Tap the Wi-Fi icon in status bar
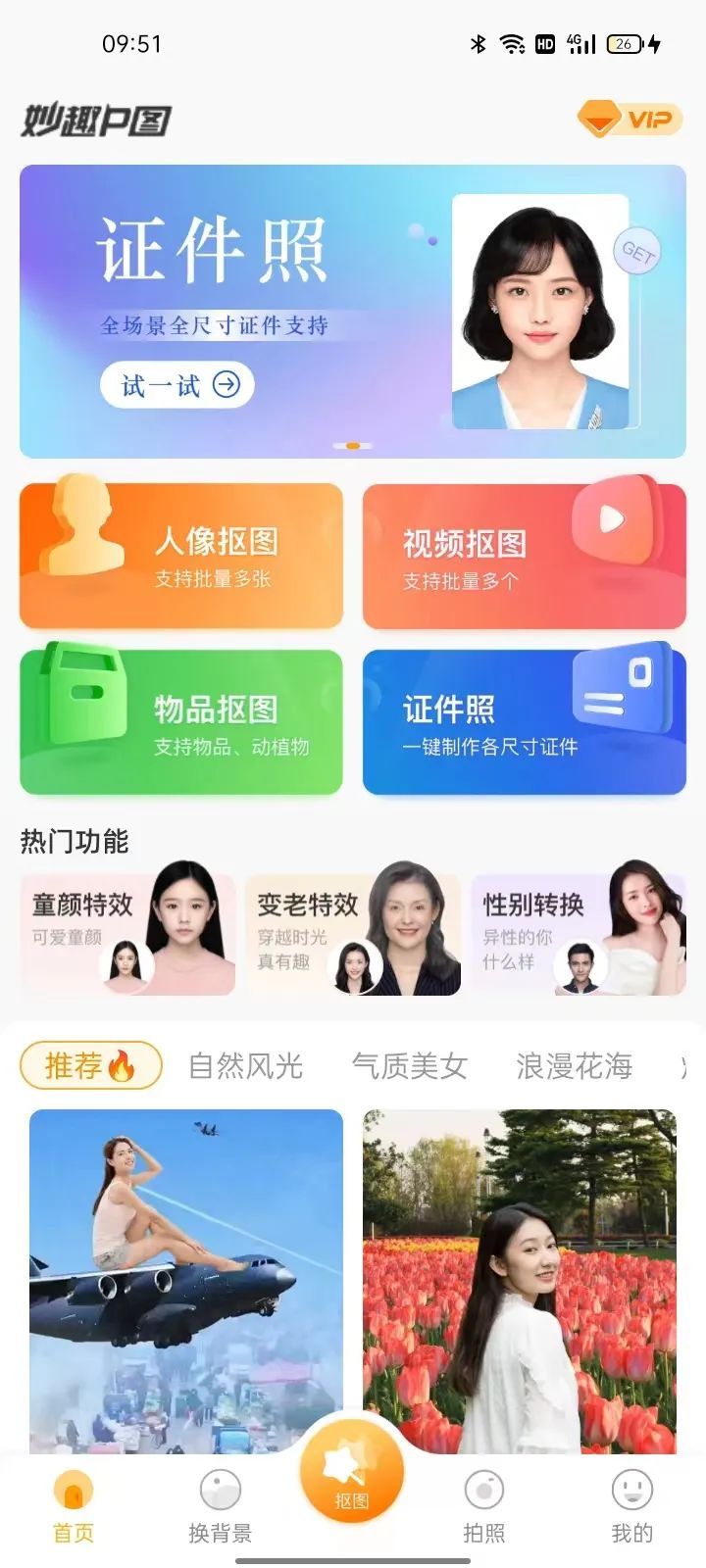The image size is (706, 1568). click(511, 43)
